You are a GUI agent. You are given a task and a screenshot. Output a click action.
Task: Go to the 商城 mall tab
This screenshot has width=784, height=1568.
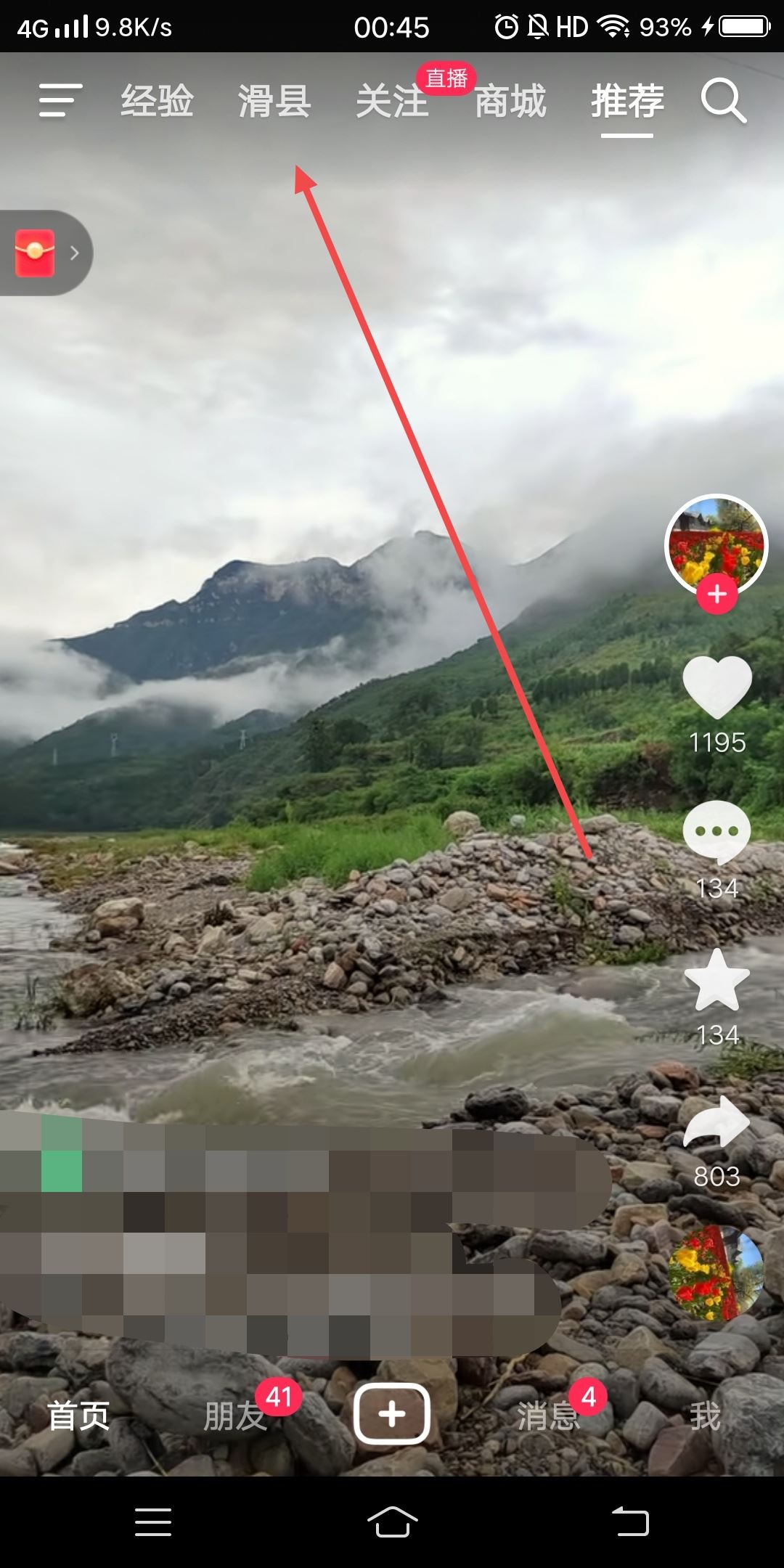click(510, 101)
